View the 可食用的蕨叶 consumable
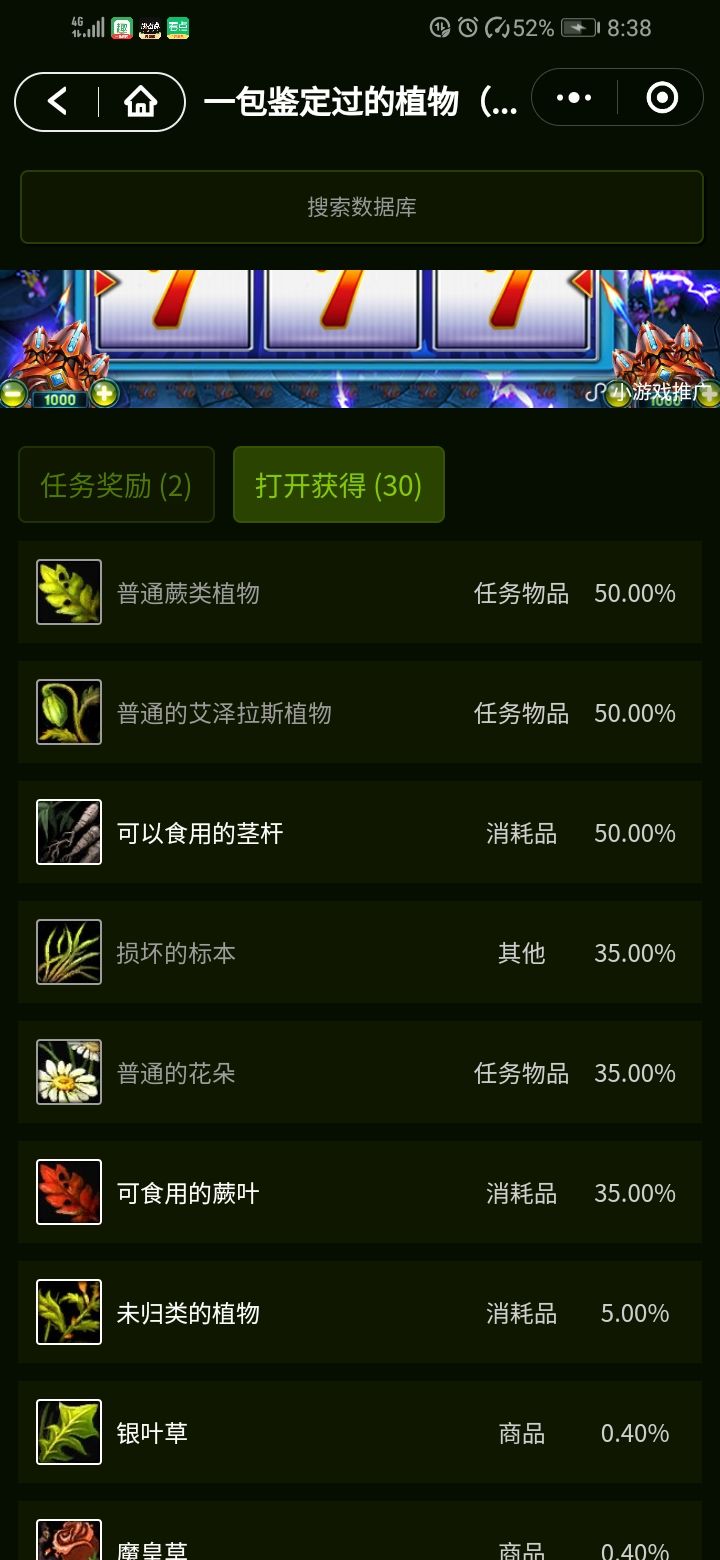Viewport: 720px width, 1560px height. coord(360,1193)
